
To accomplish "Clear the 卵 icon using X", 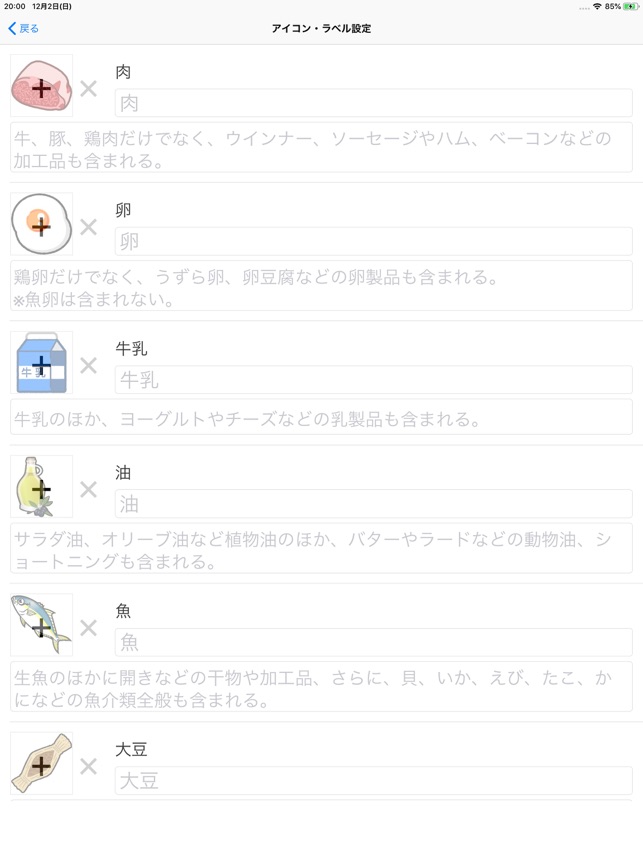I will click(x=89, y=227).
